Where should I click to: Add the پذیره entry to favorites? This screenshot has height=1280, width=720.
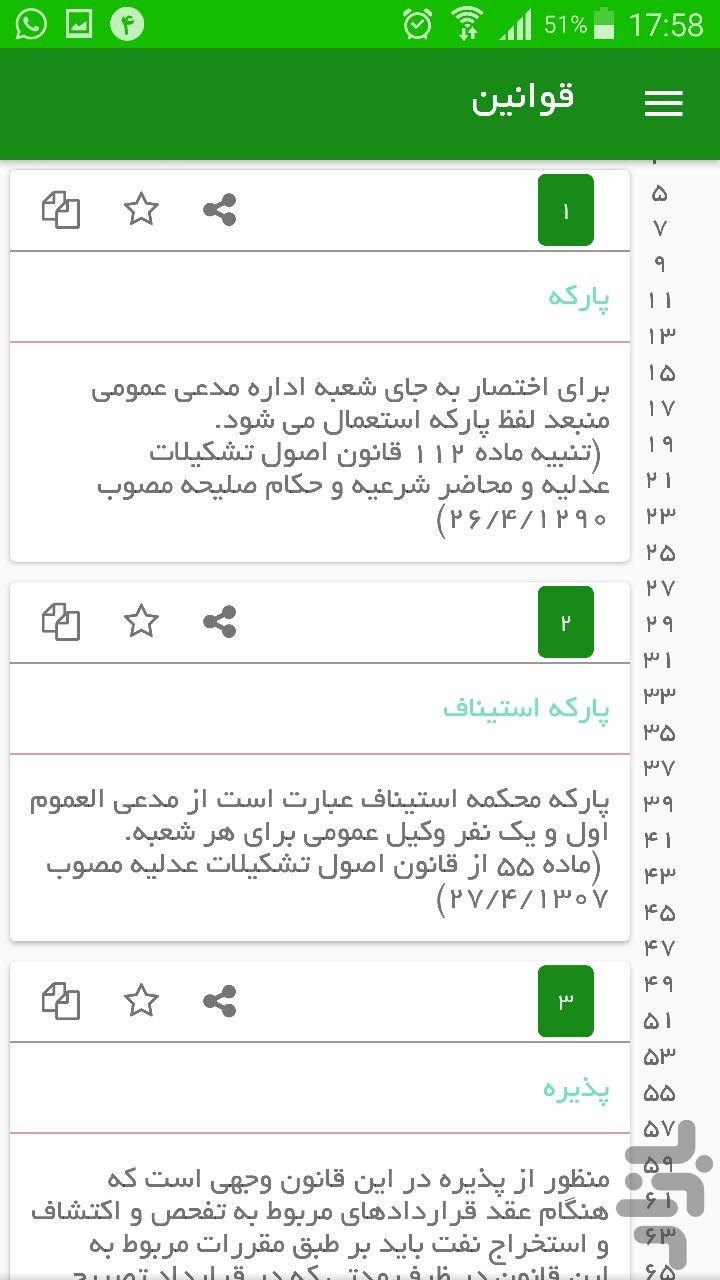(x=141, y=1000)
